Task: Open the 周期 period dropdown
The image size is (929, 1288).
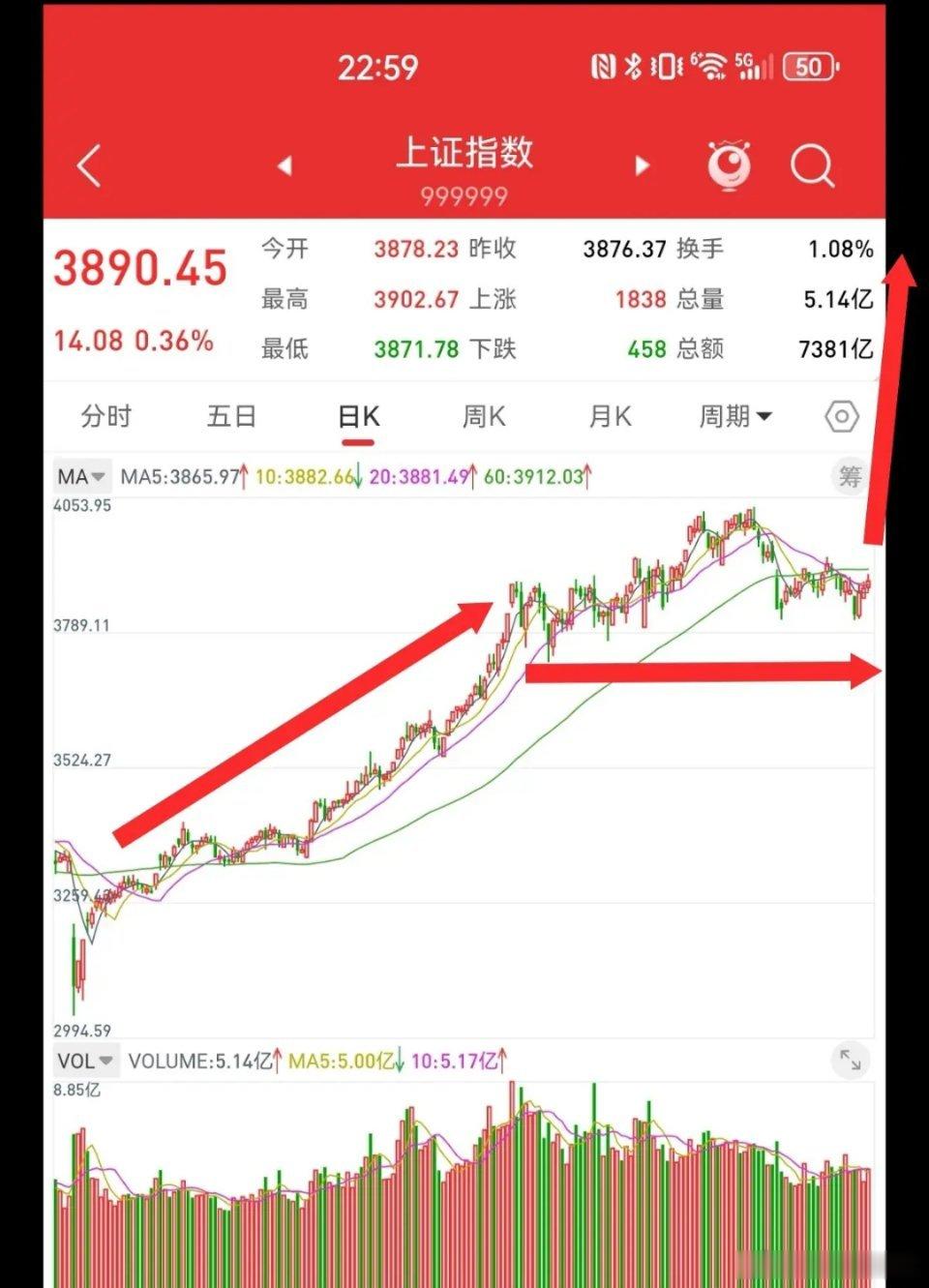Action: click(734, 416)
